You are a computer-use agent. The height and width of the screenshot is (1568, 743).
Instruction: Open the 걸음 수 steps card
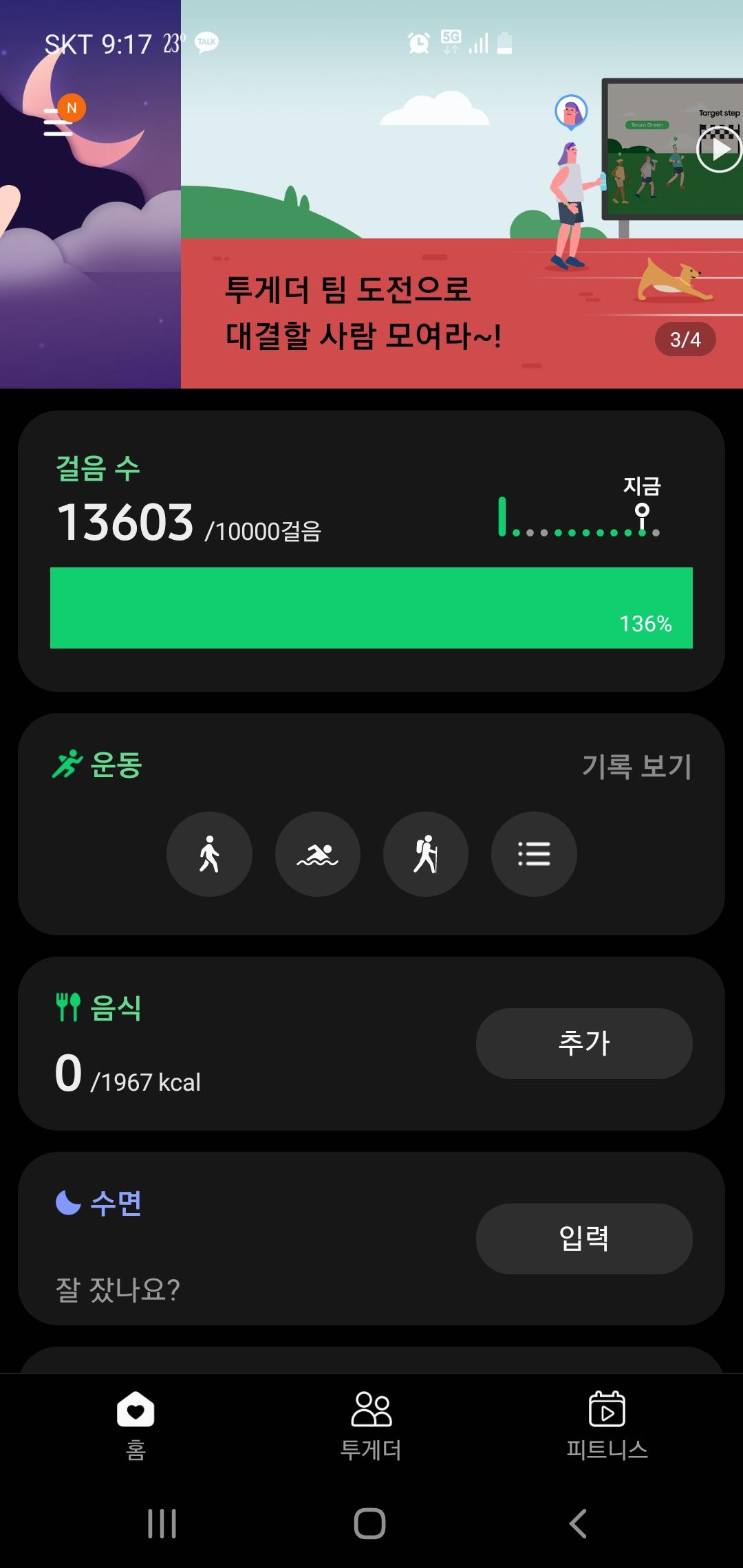pos(371,550)
